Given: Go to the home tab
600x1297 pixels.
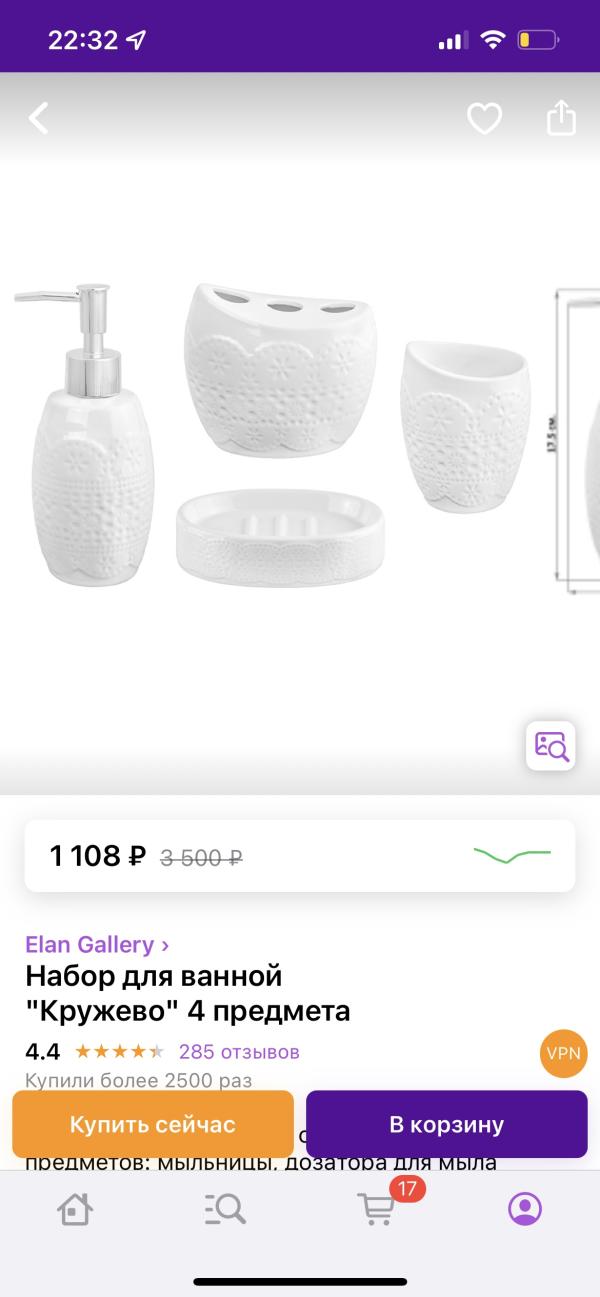Looking at the screenshot, I should pyautogui.click(x=75, y=1210).
